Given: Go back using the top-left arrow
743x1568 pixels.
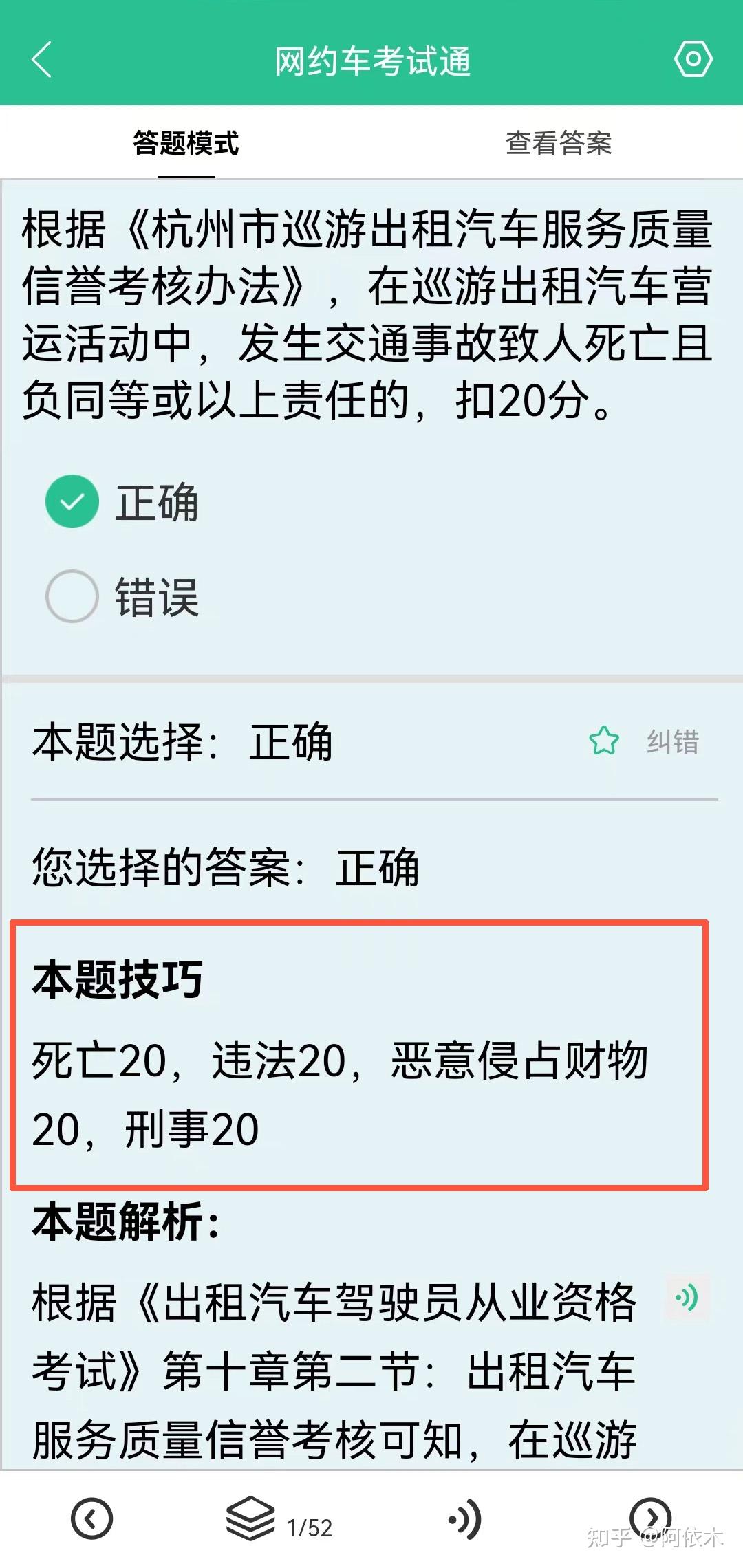Looking at the screenshot, I should click(42, 60).
